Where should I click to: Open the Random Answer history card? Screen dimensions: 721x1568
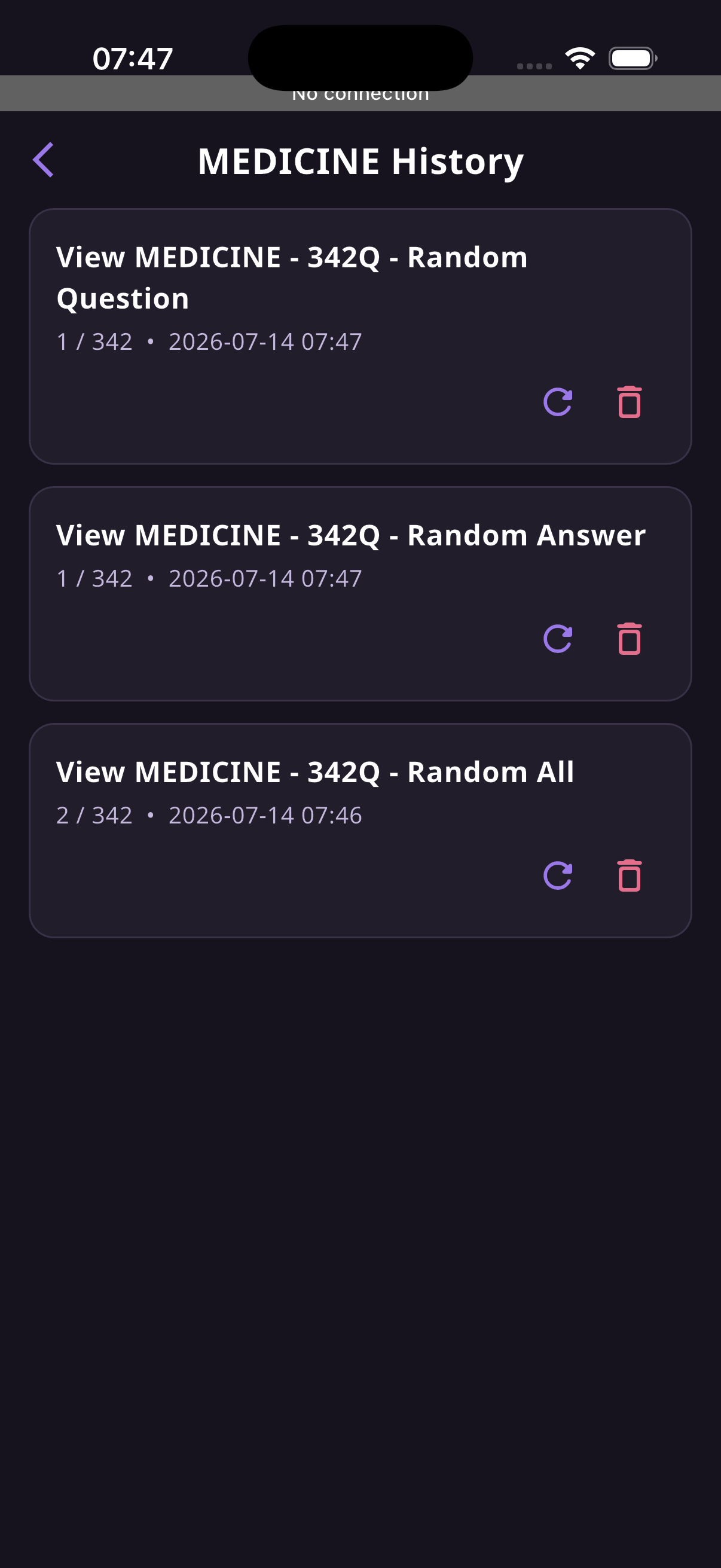pos(360,593)
